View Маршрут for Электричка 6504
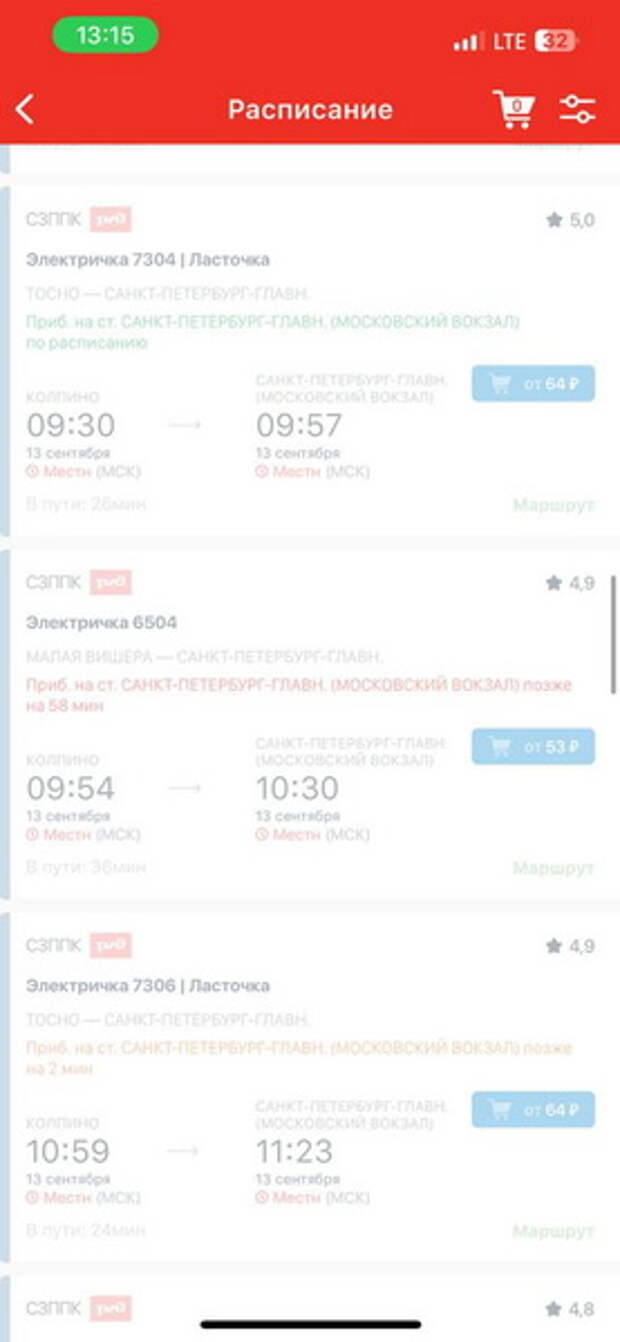 pyautogui.click(x=553, y=868)
